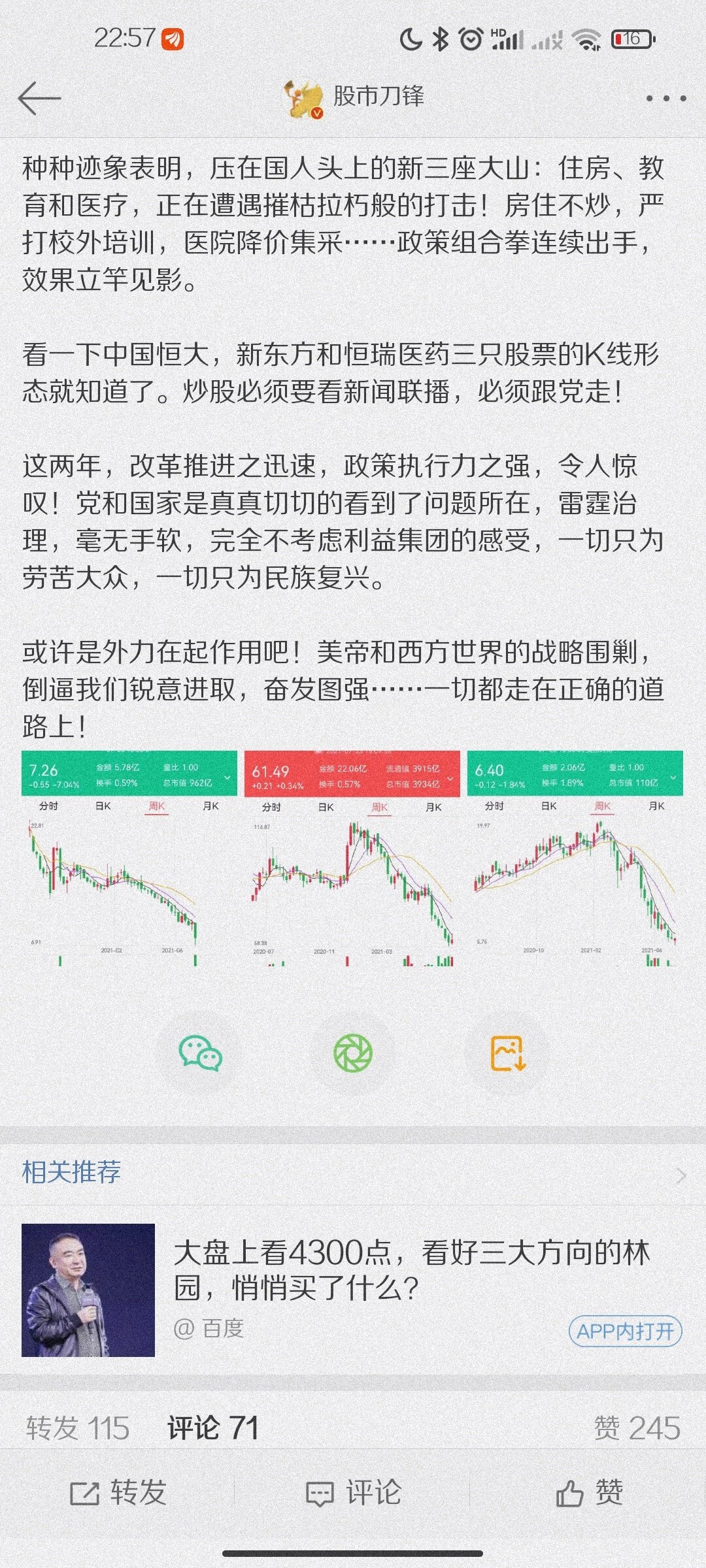The width and height of the screenshot is (706, 1568).
Task: Open the third stock chart image
Action: tap(575, 858)
